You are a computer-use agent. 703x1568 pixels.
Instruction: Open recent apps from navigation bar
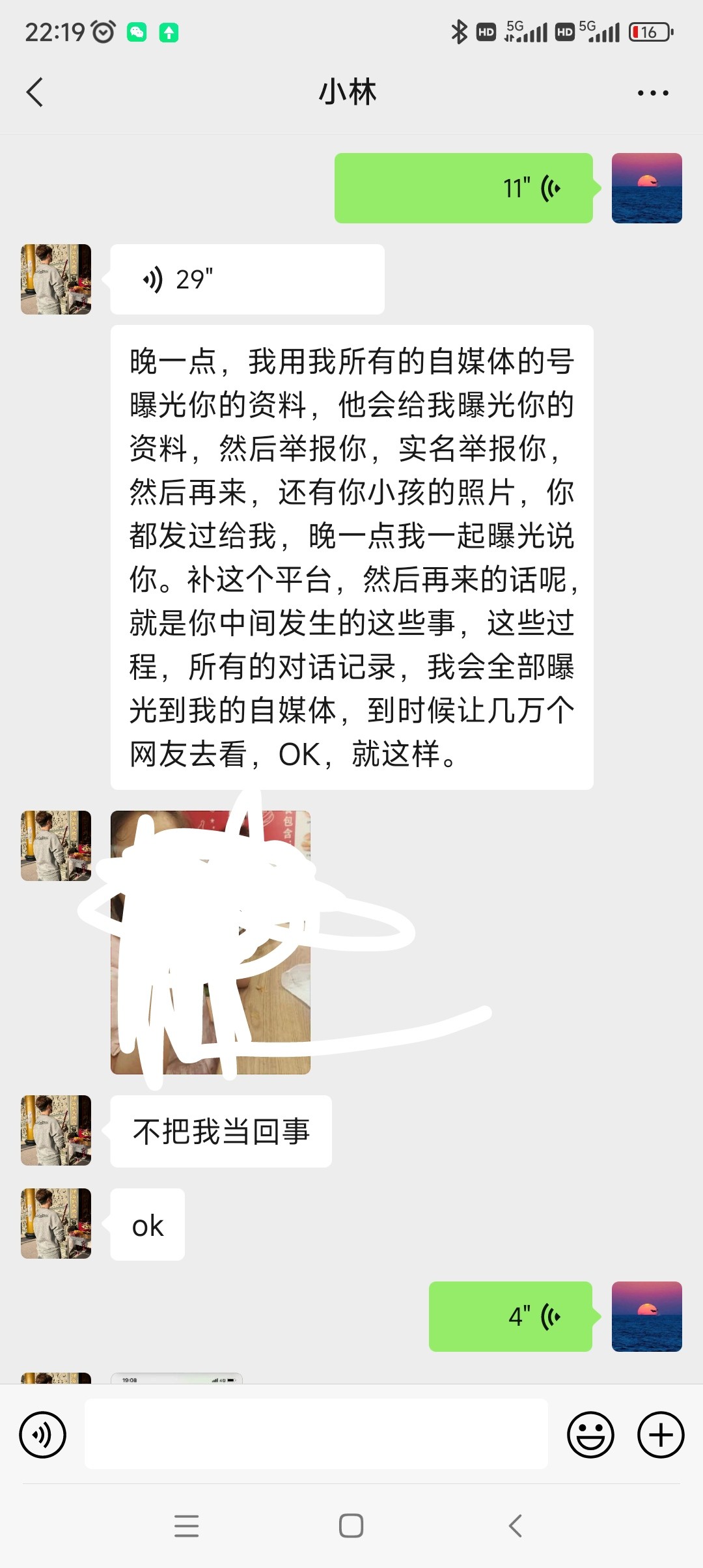187,1526
